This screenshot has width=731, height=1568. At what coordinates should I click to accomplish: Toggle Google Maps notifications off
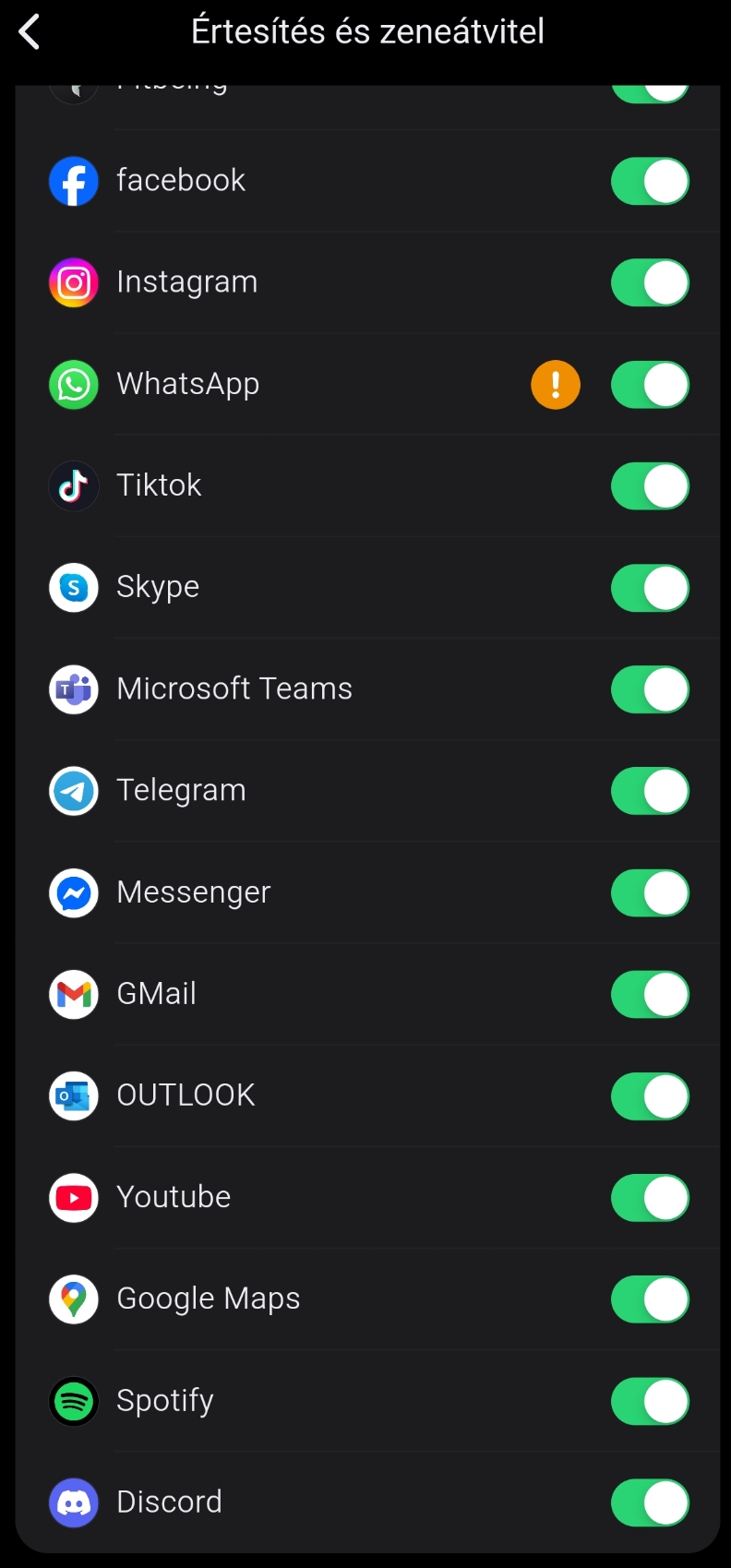click(650, 1299)
